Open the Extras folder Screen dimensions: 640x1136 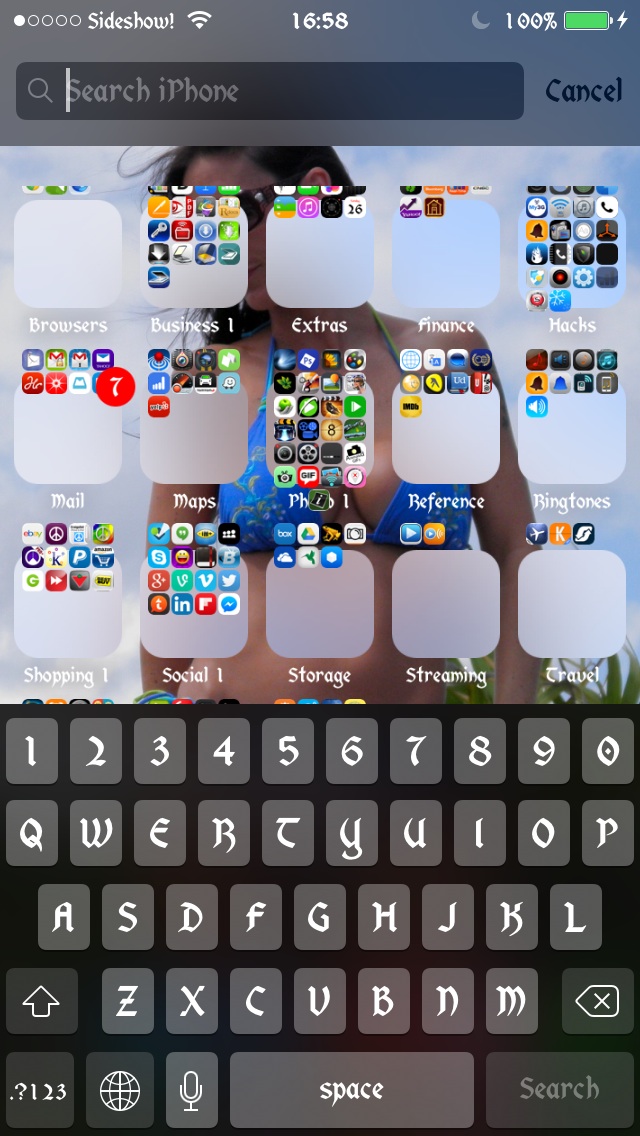tap(320, 254)
